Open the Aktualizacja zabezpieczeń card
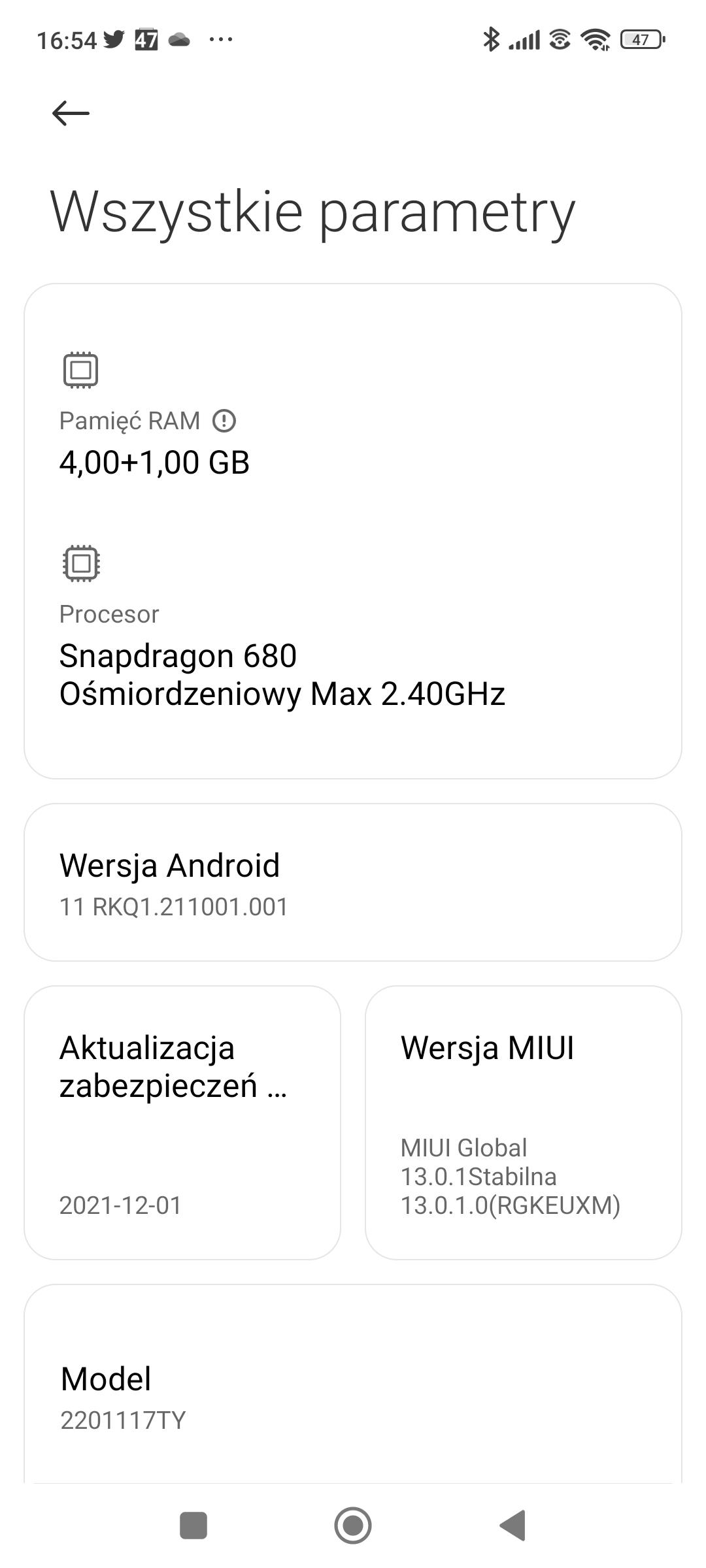 [182, 1122]
